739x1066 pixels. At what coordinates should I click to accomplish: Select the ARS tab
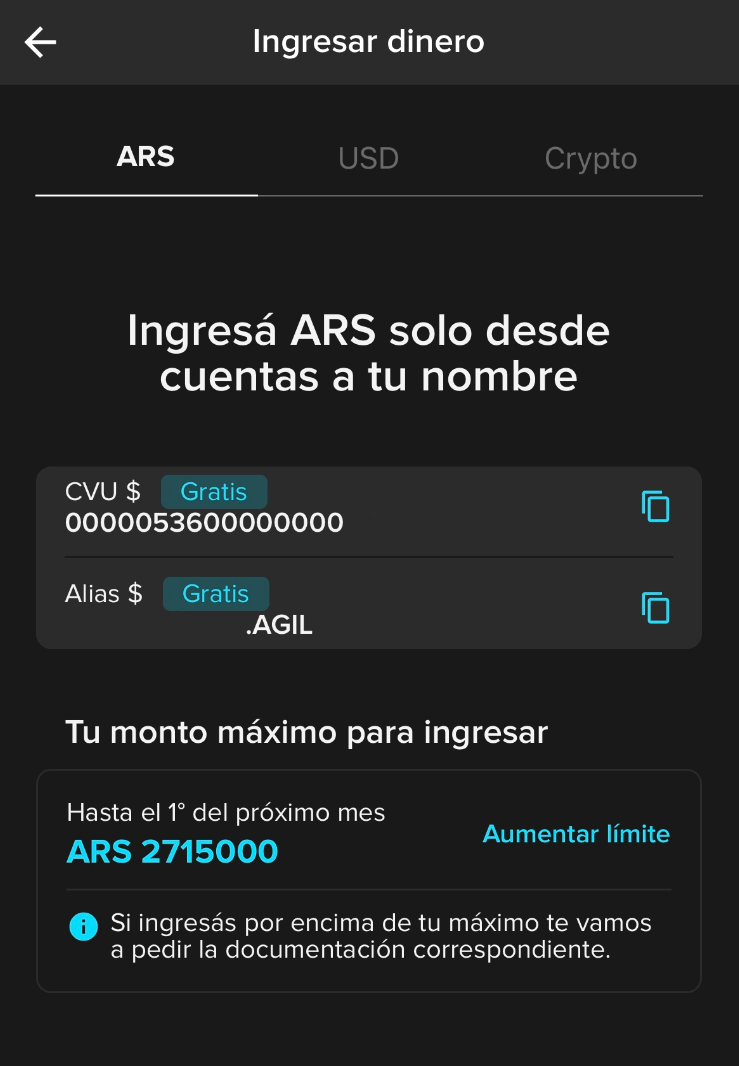click(x=145, y=157)
